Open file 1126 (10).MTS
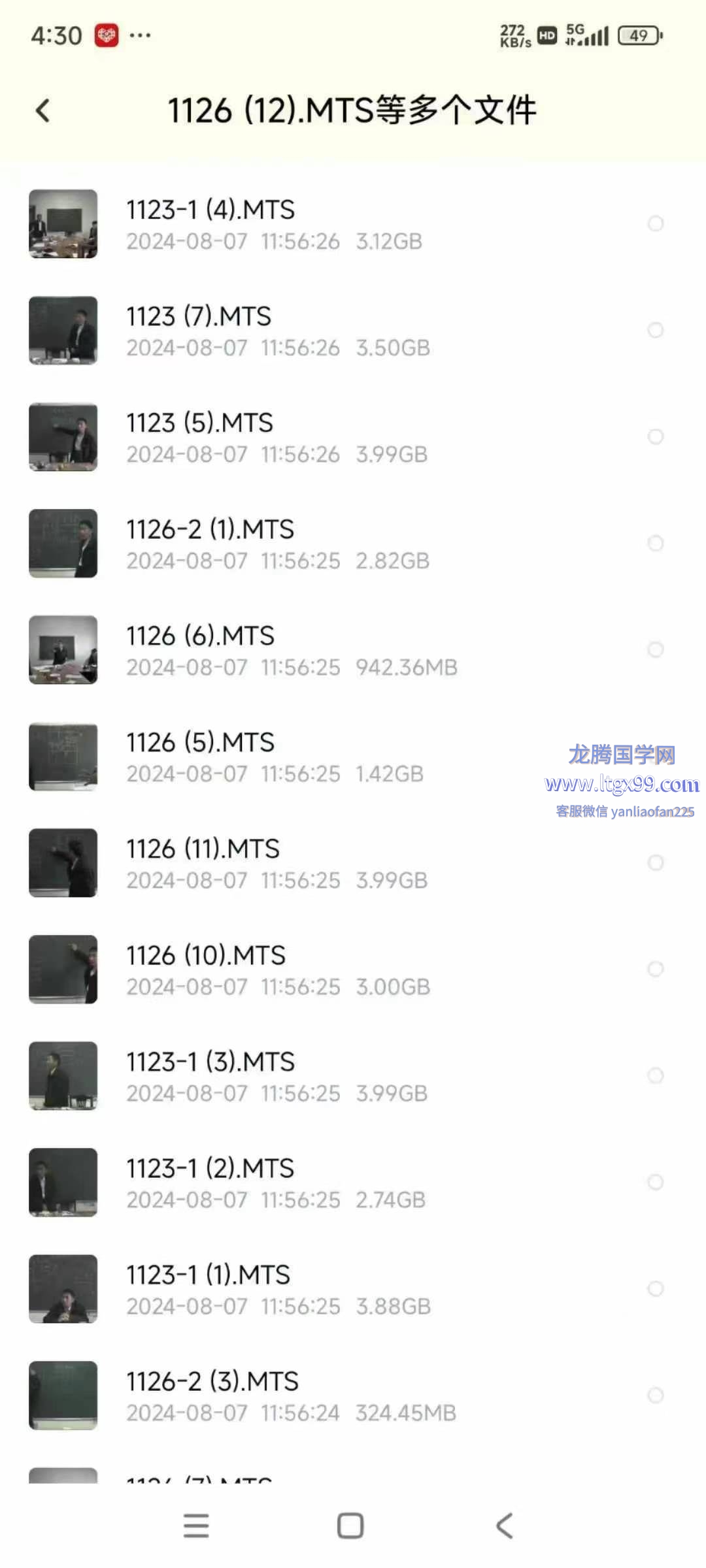706x1568 pixels. (x=353, y=970)
